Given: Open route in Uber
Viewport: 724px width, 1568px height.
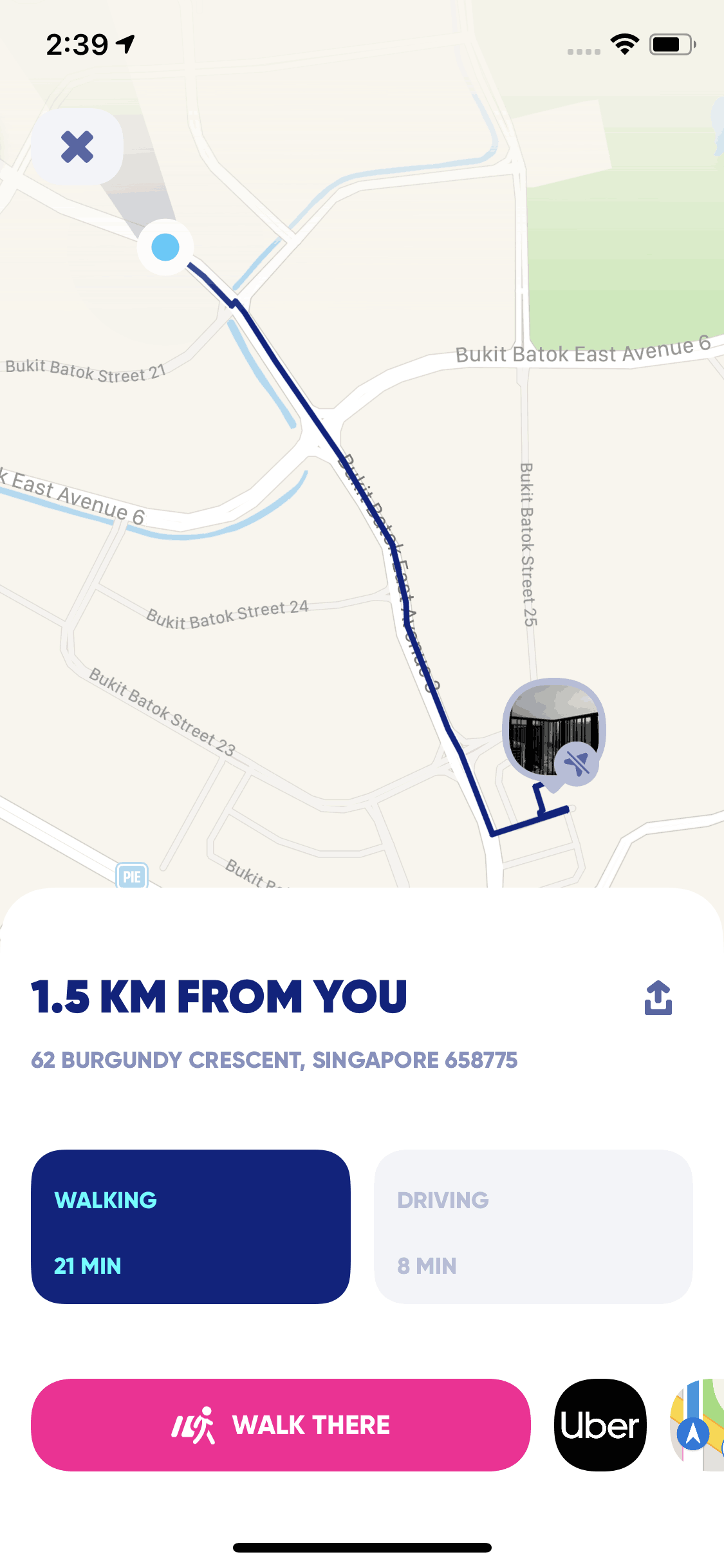Looking at the screenshot, I should pos(600,1424).
